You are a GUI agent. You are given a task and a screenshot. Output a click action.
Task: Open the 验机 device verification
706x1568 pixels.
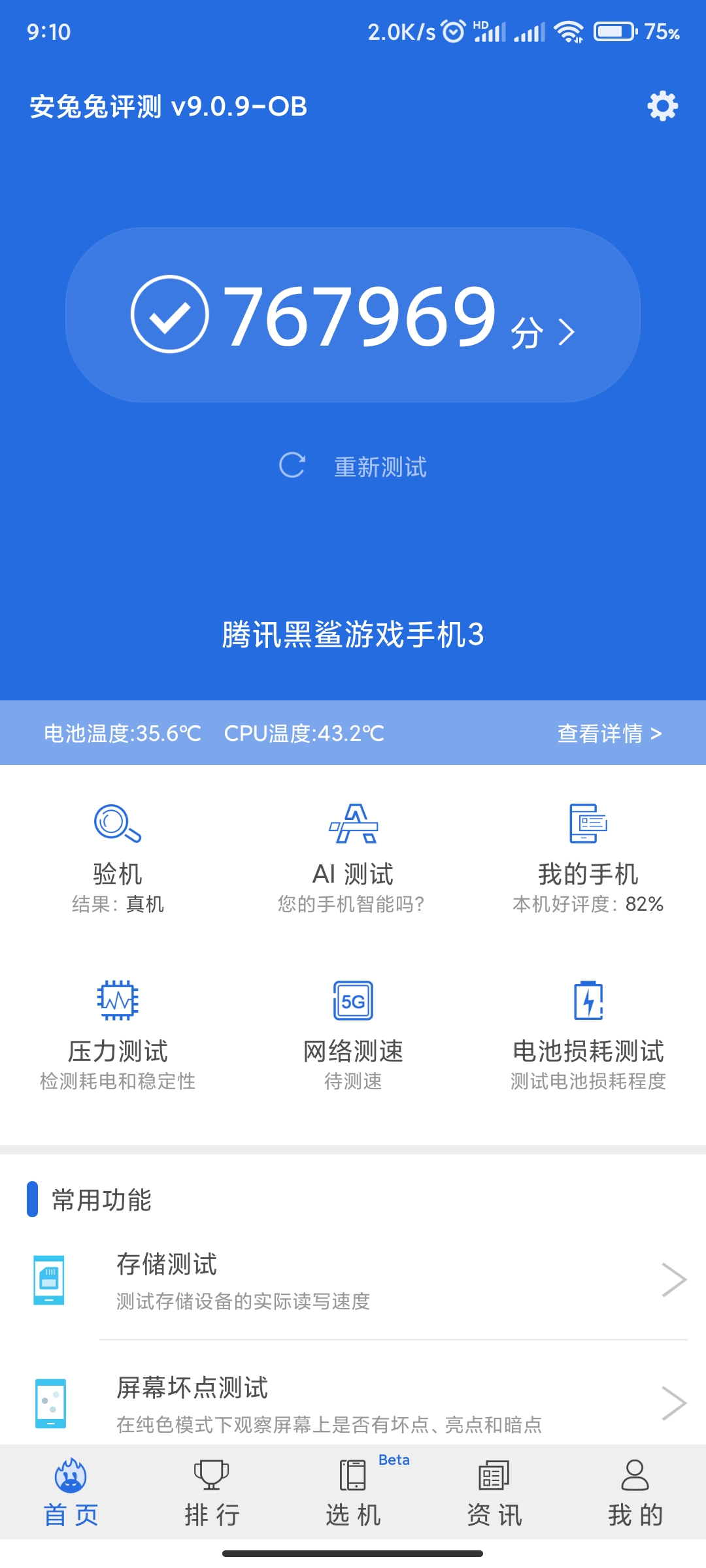[x=118, y=857]
